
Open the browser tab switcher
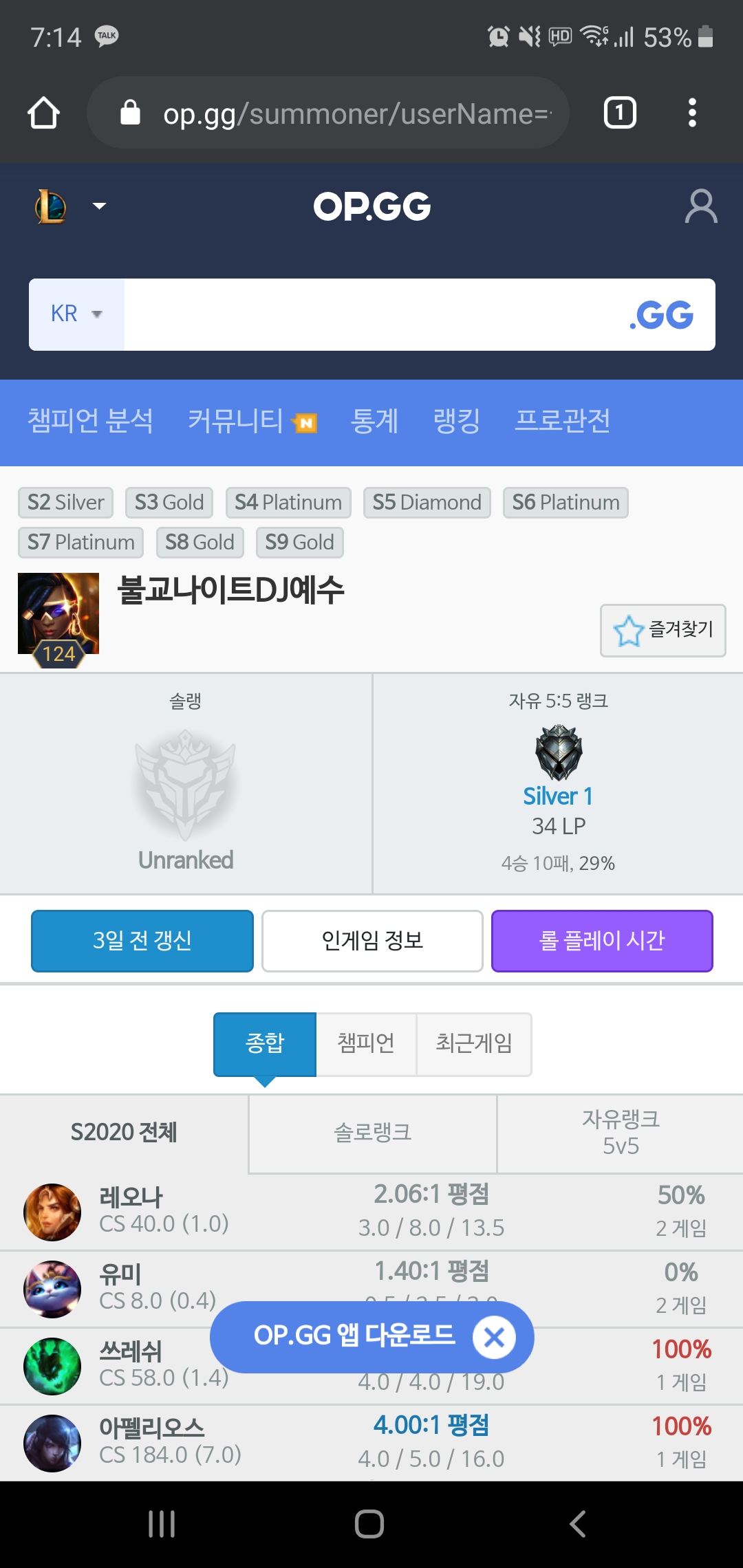[x=619, y=113]
